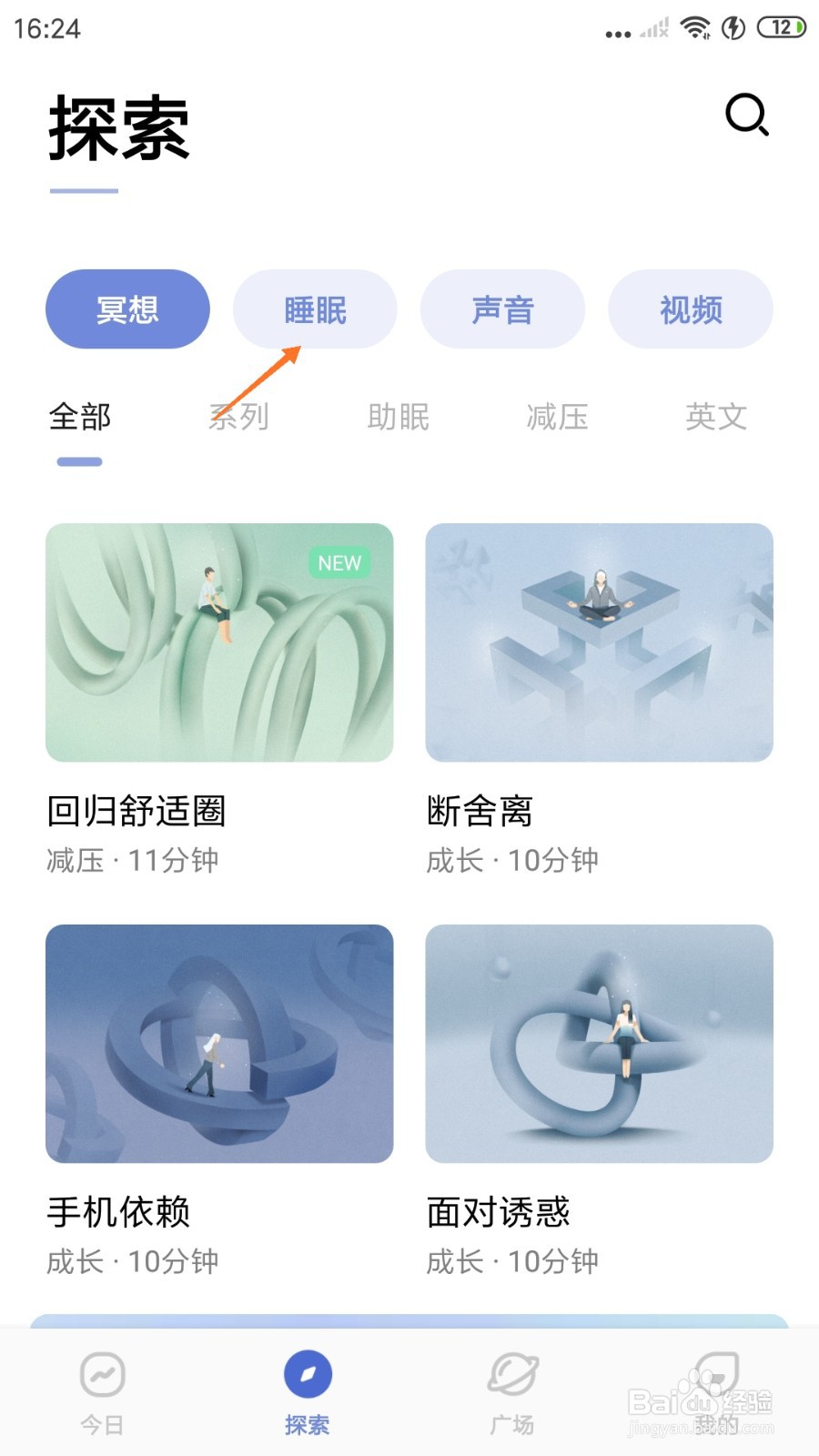819x1456 pixels.
Task: Switch to the 声音 tab
Action: click(x=502, y=309)
